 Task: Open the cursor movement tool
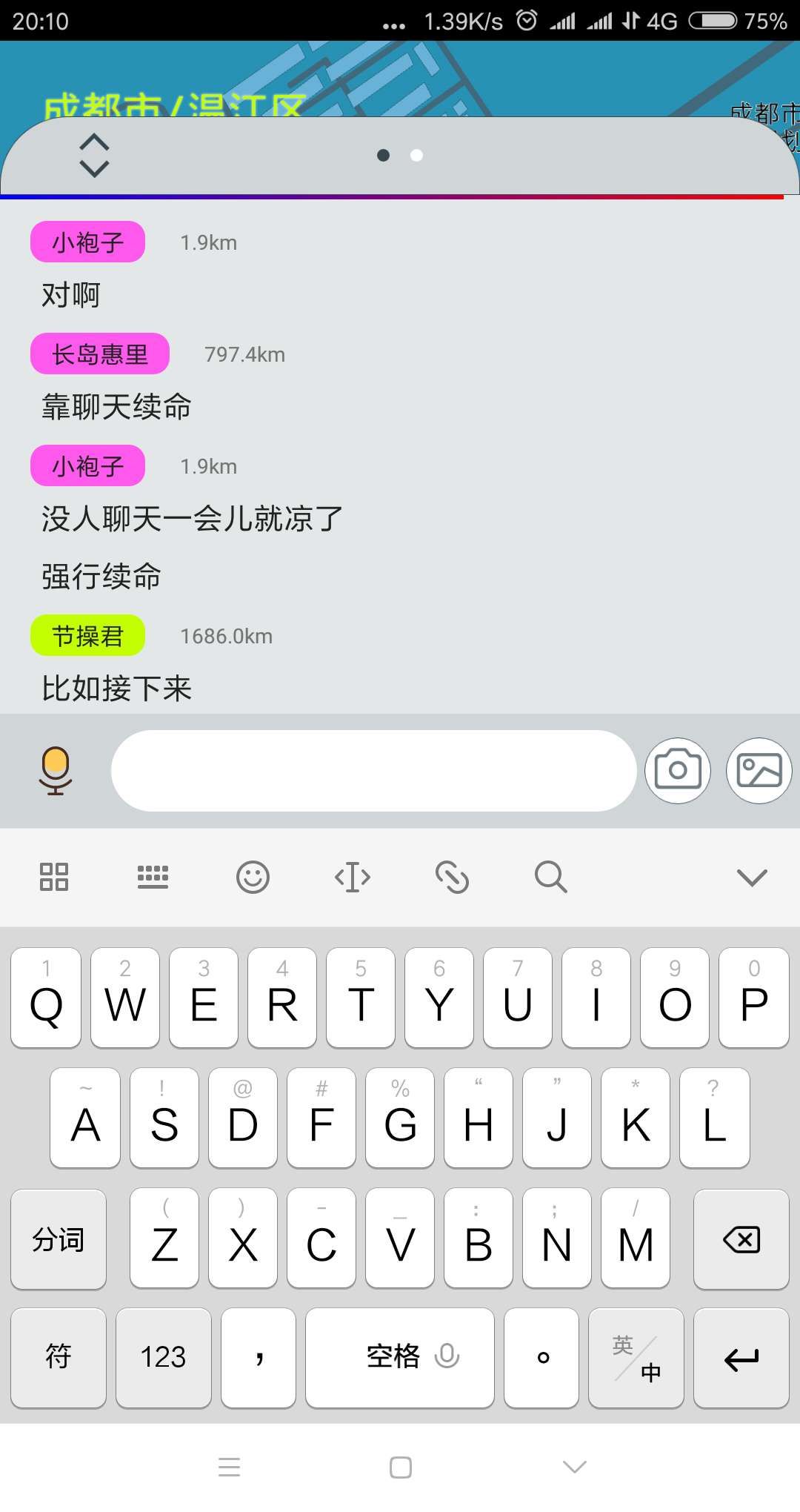click(x=353, y=878)
